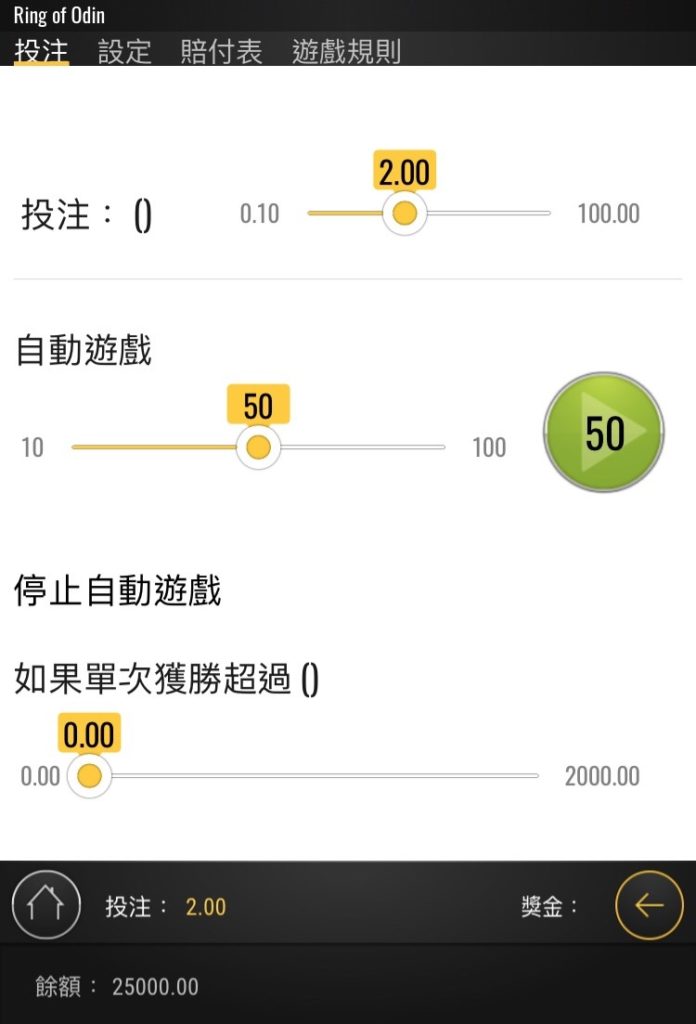Start 50 auto spins with green play button
The width and height of the screenshot is (696, 1024).
click(603, 432)
